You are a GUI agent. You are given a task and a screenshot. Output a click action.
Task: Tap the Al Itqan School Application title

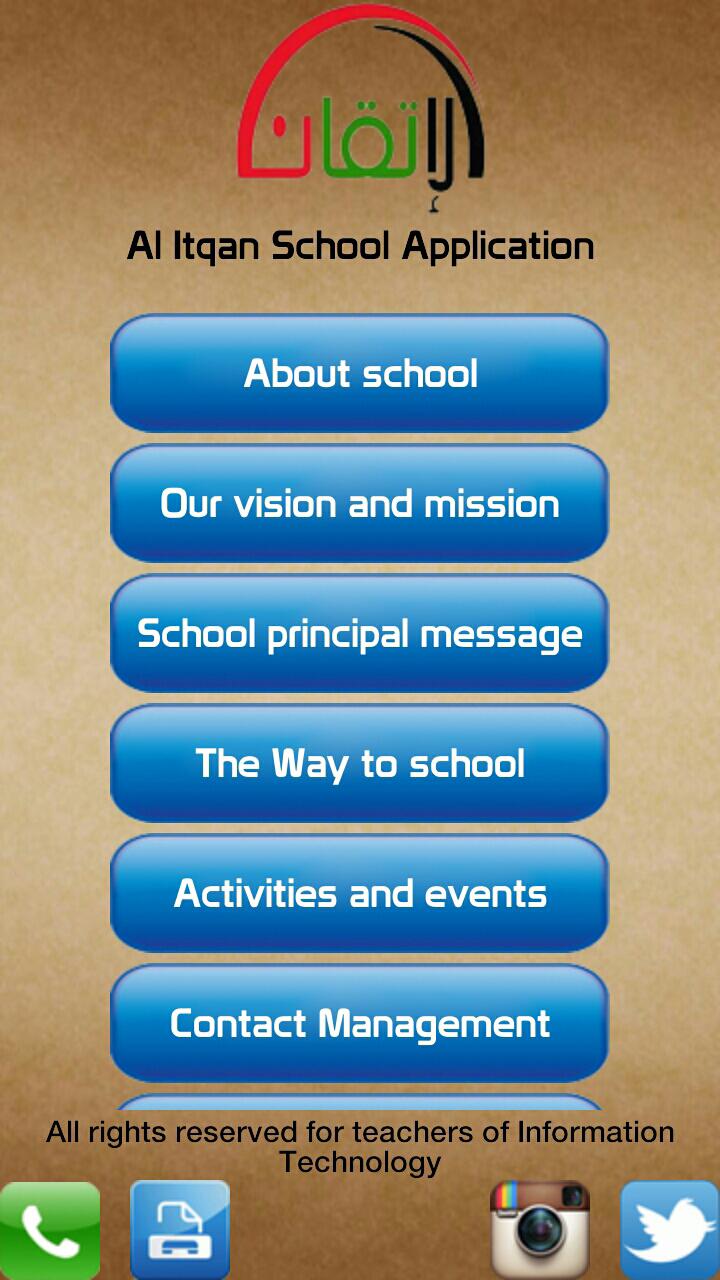pos(362,245)
